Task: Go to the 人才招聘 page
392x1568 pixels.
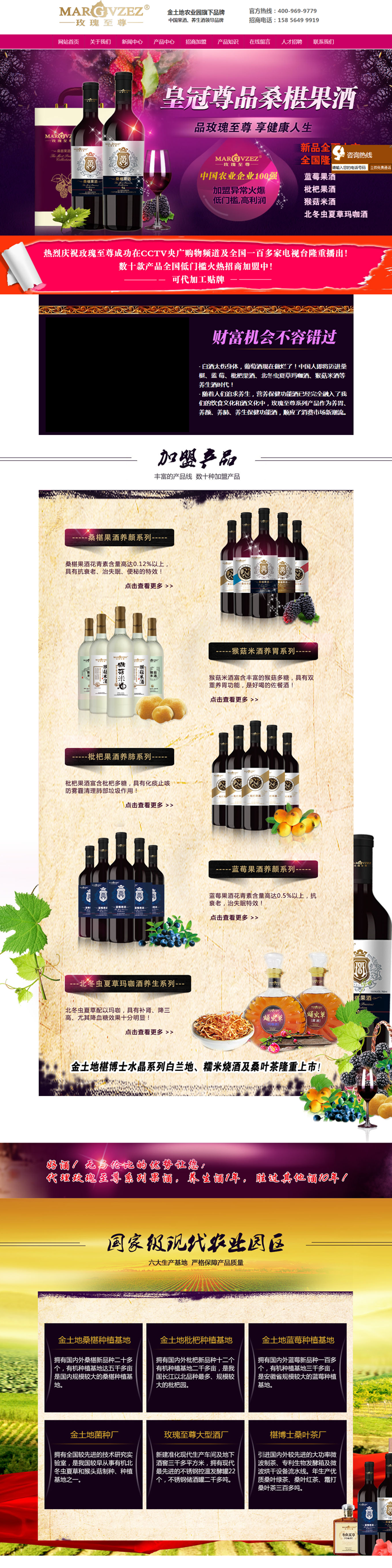Action: [x=292, y=42]
